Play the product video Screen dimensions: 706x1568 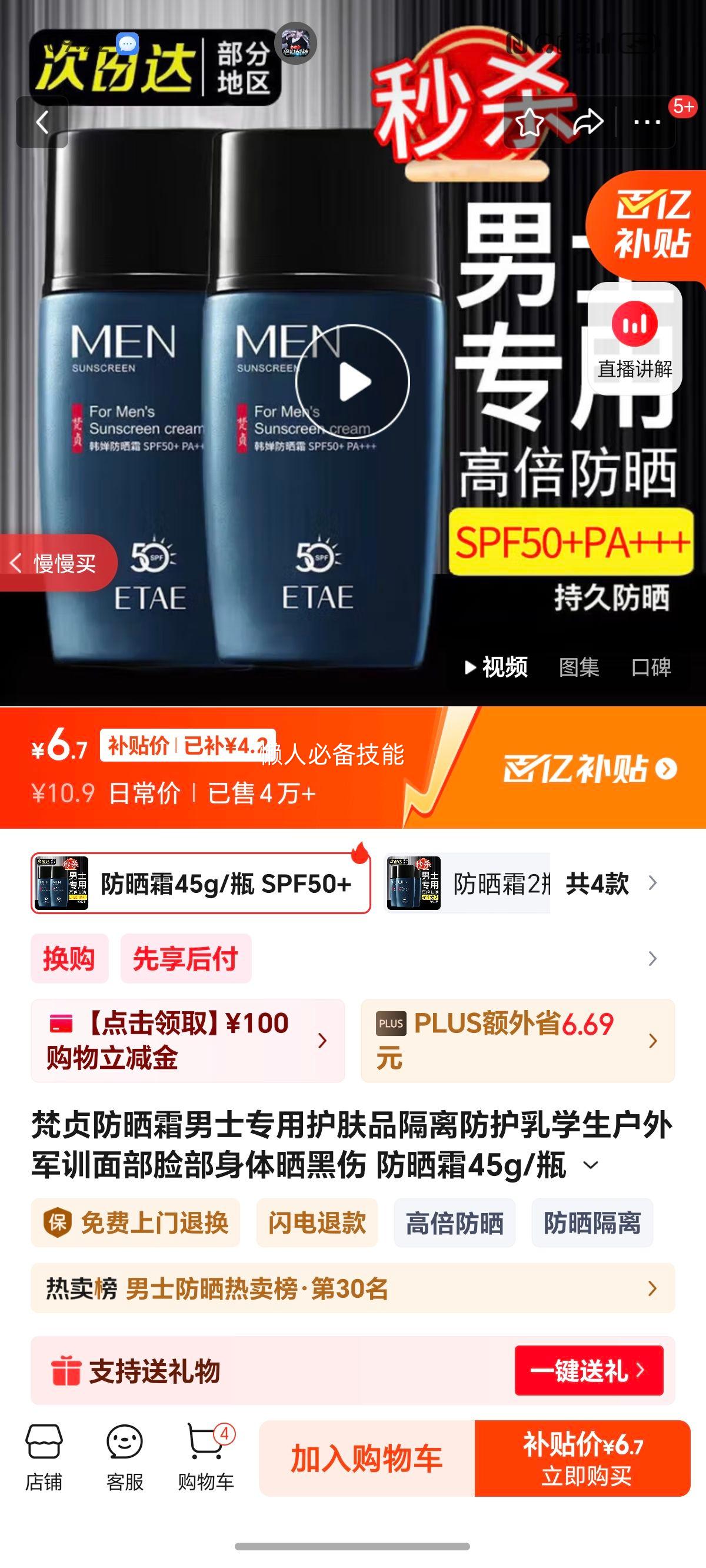click(352, 381)
